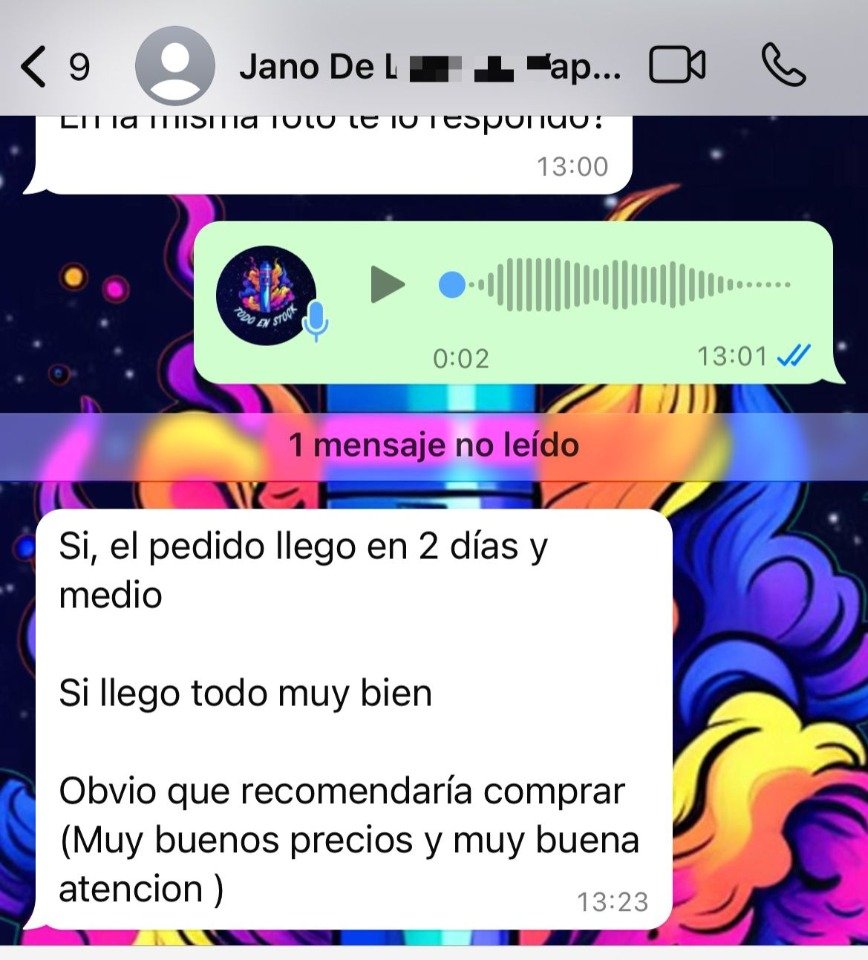Start a video call with Jano

pyautogui.click(x=677, y=67)
